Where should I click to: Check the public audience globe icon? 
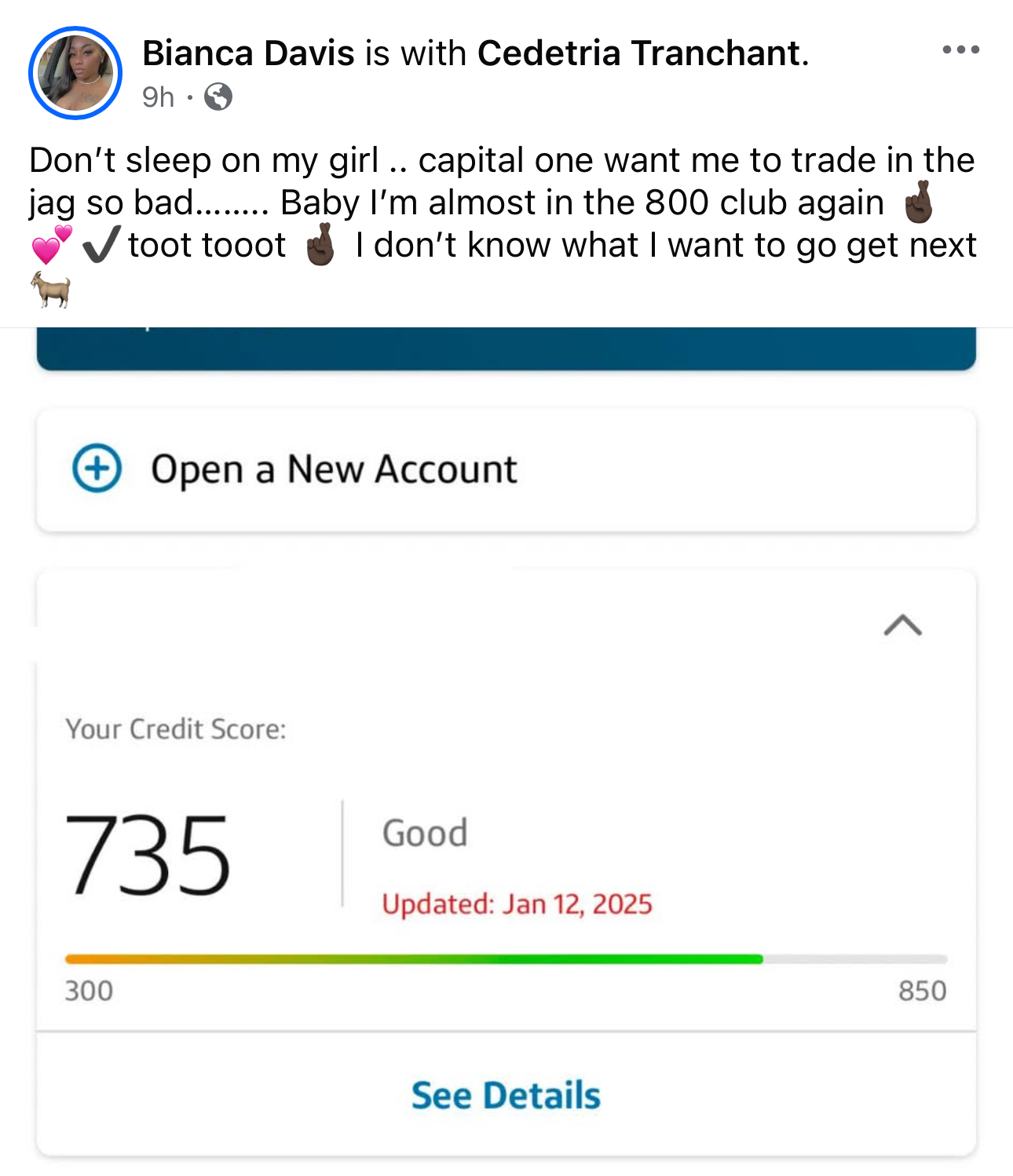click(218, 97)
